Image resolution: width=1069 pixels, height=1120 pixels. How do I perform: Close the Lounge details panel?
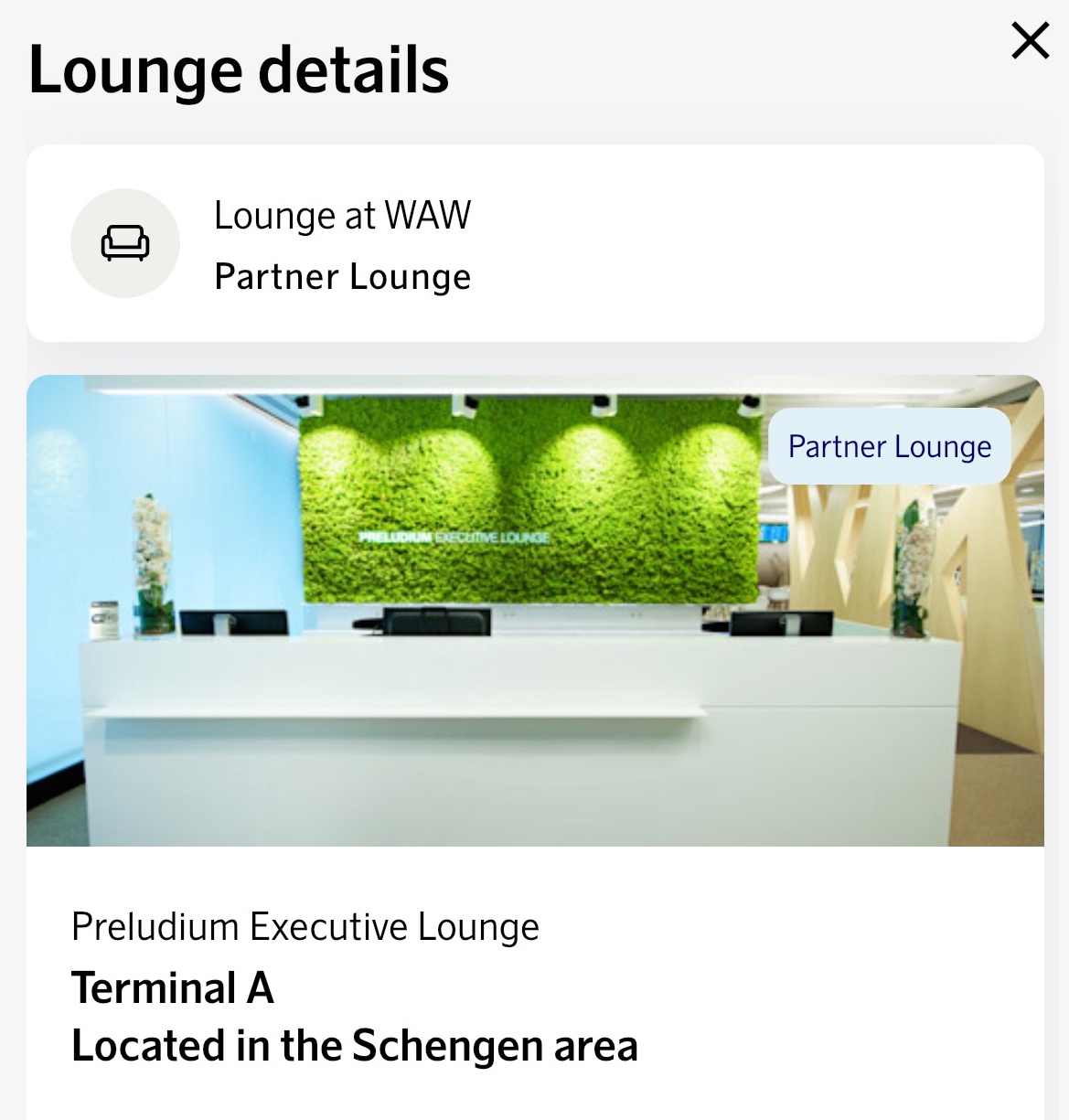(1030, 41)
